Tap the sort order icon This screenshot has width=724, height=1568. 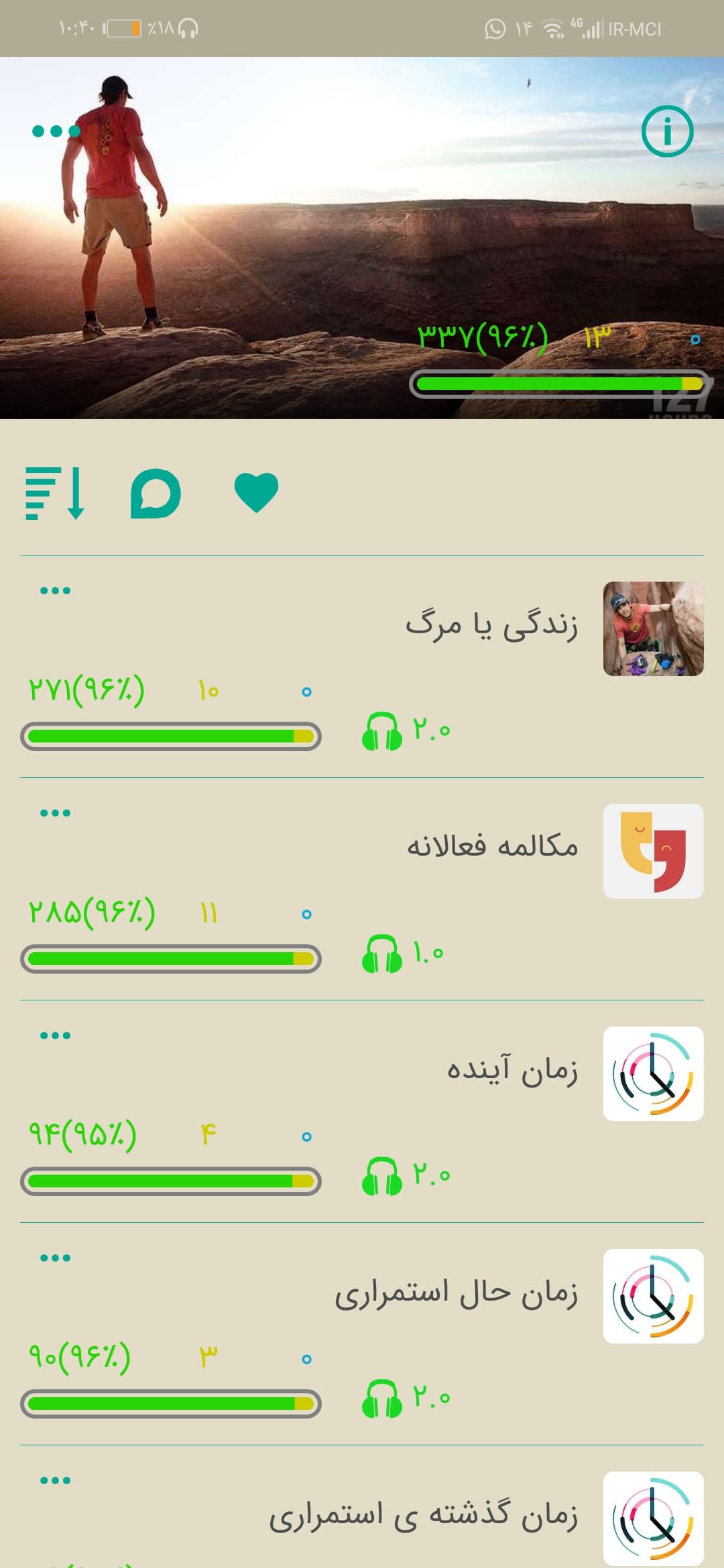(55, 494)
